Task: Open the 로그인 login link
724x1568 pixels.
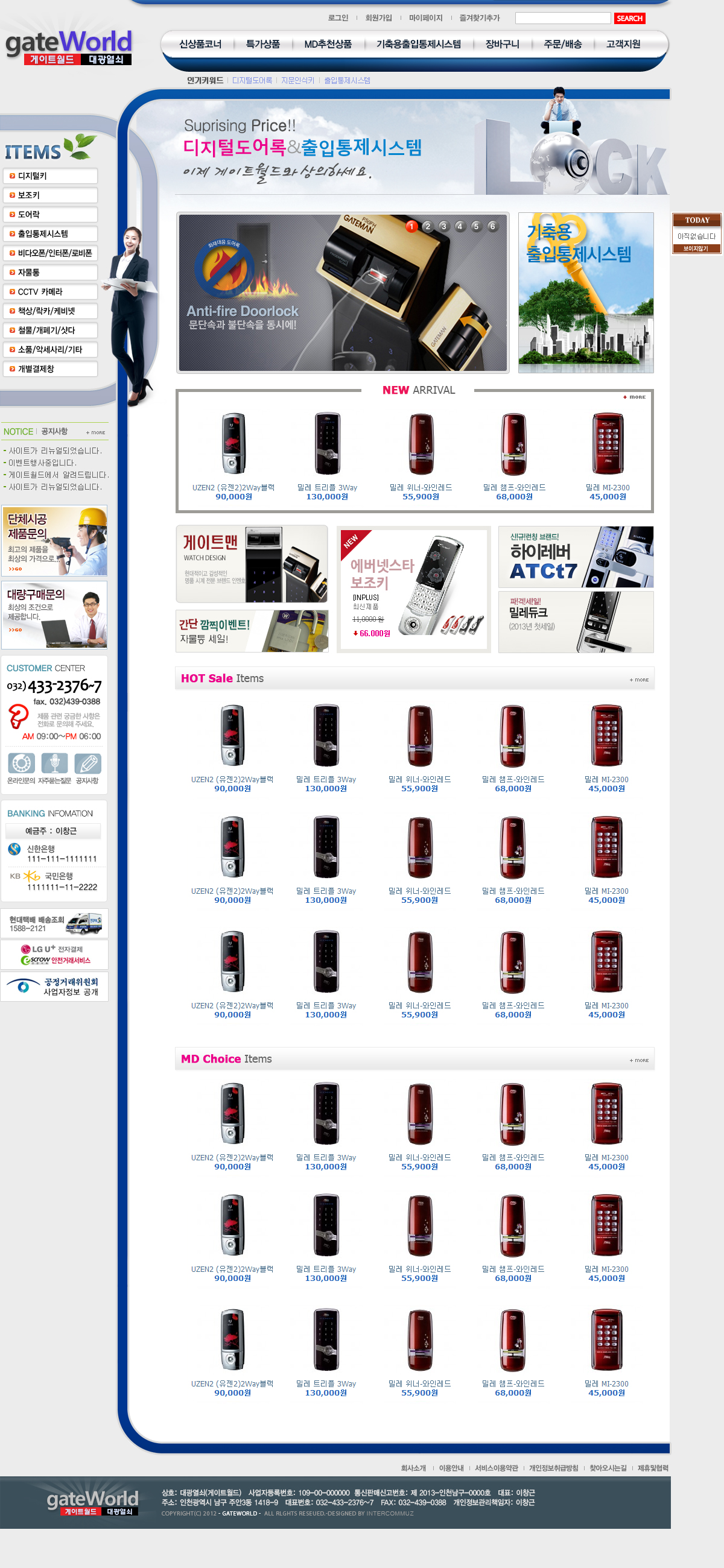Action: tap(338, 18)
